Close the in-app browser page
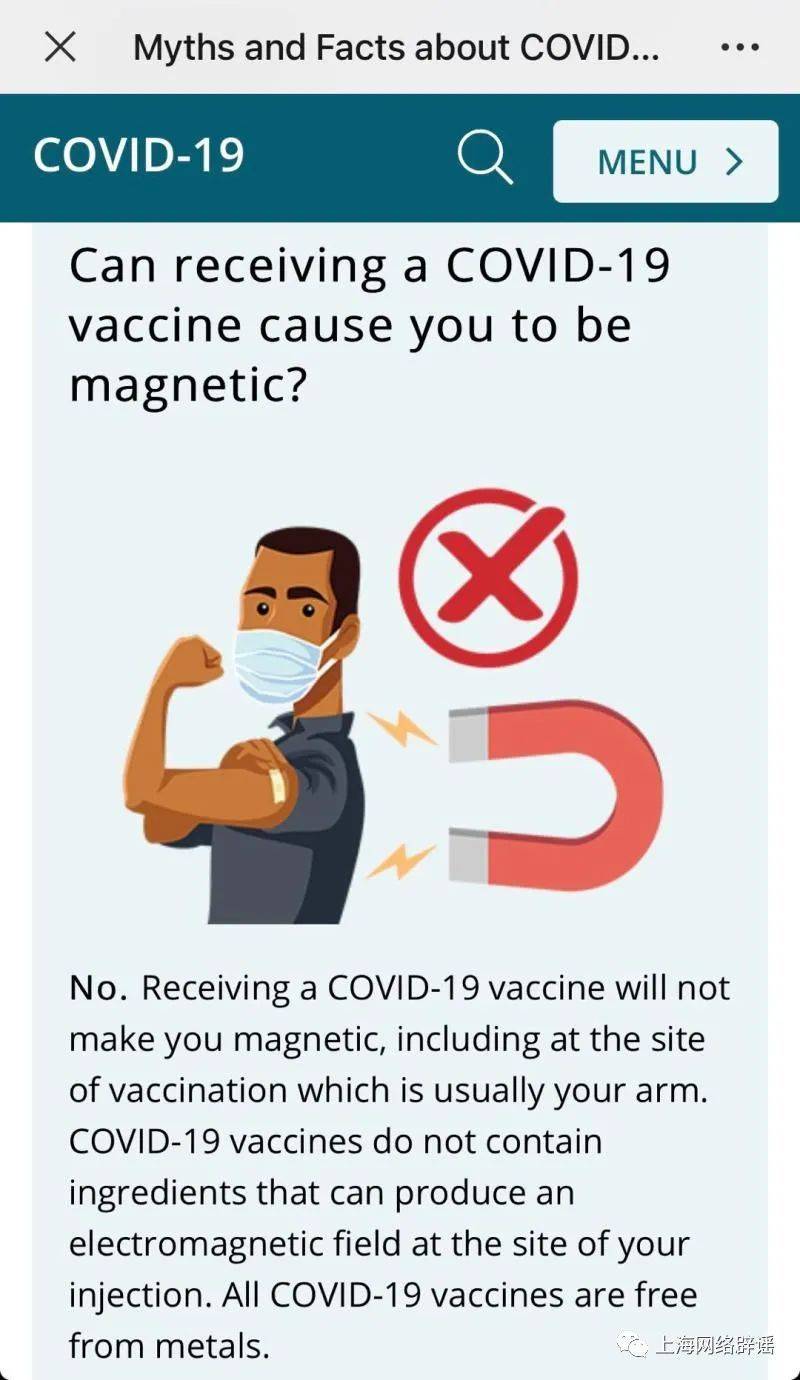The width and height of the screenshot is (800, 1380). [x=60, y=47]
